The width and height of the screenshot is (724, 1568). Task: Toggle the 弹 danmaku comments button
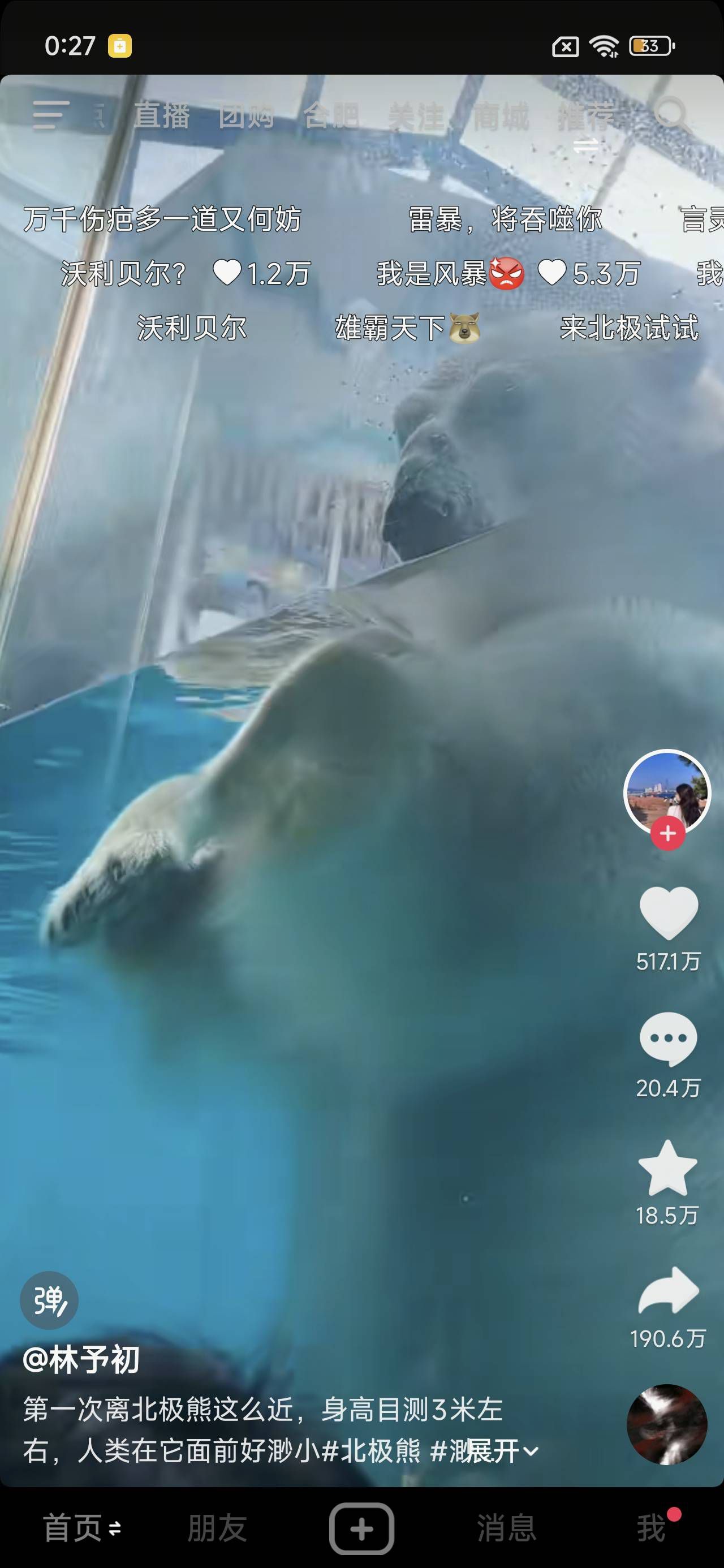point(49,1299)
